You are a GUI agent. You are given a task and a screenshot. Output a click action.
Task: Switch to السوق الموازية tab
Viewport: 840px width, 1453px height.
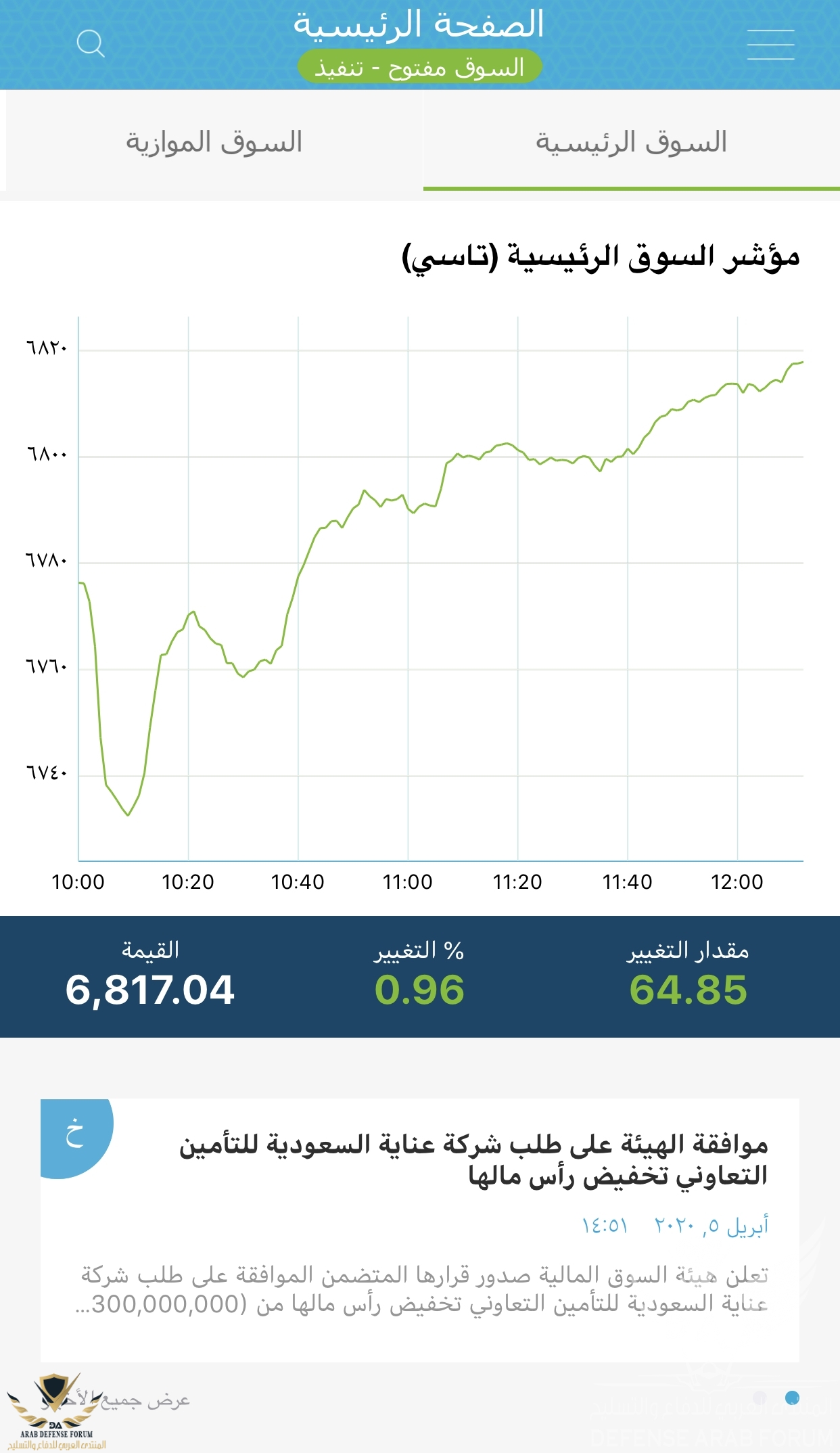(x=214, y=142)
